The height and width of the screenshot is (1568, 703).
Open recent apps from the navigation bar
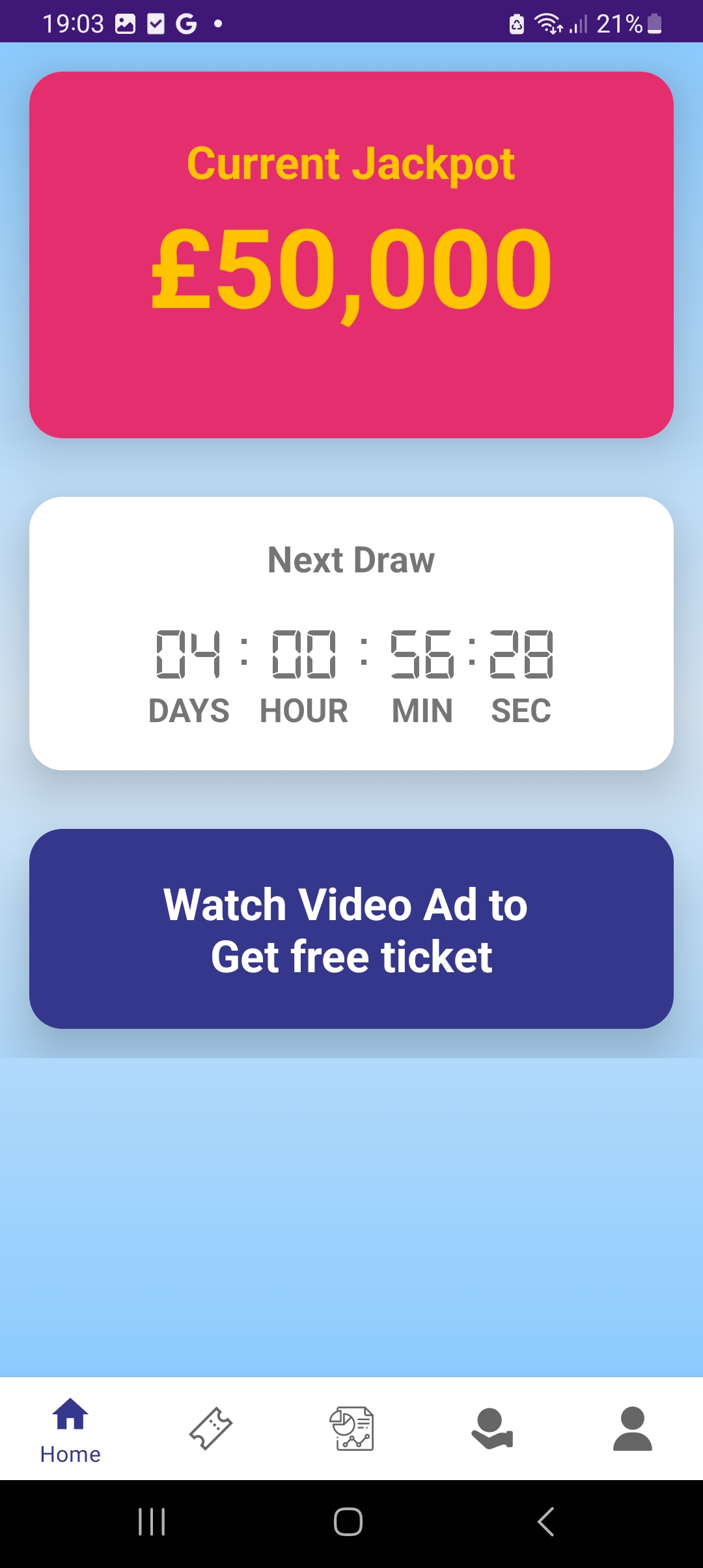152,1522
